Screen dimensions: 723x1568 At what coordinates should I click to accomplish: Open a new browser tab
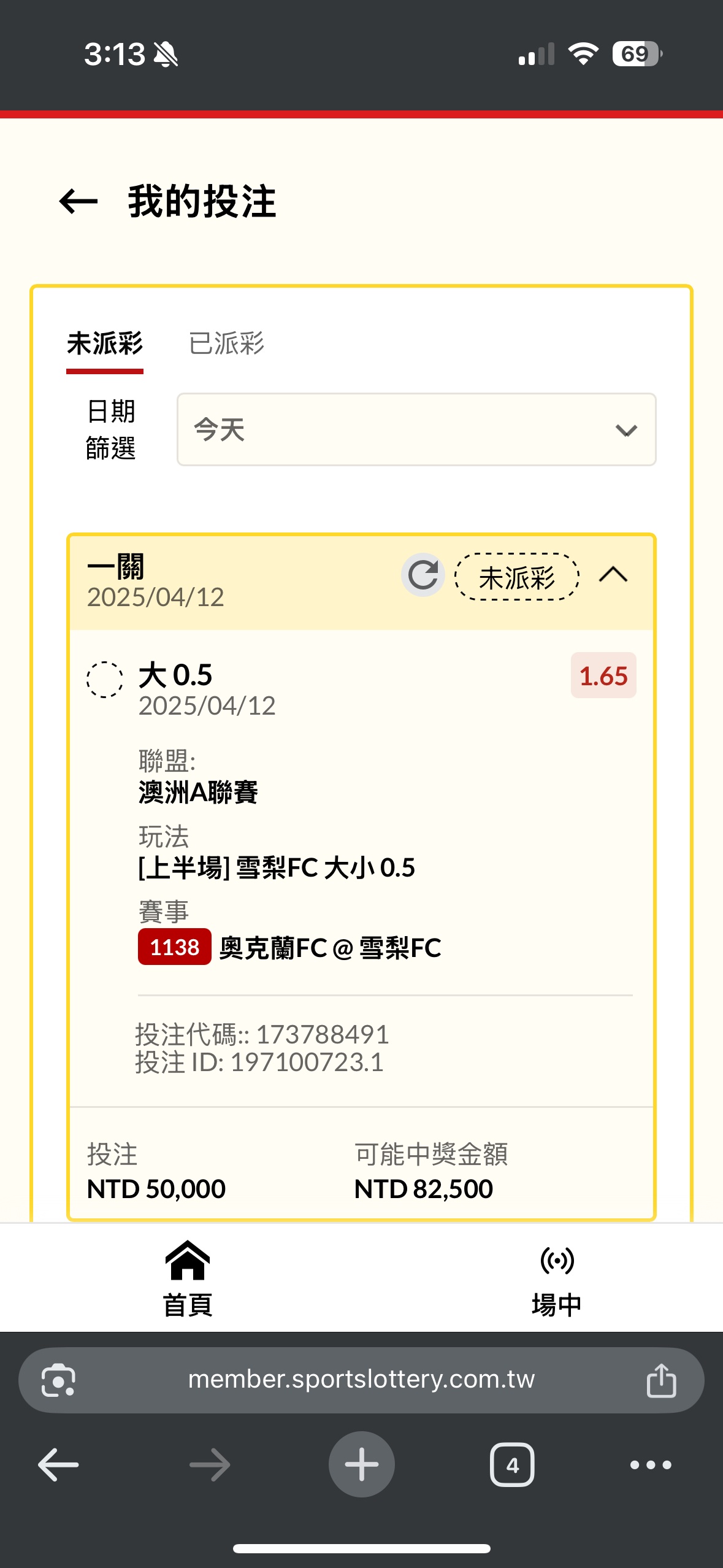click(x=362, y=1464)
